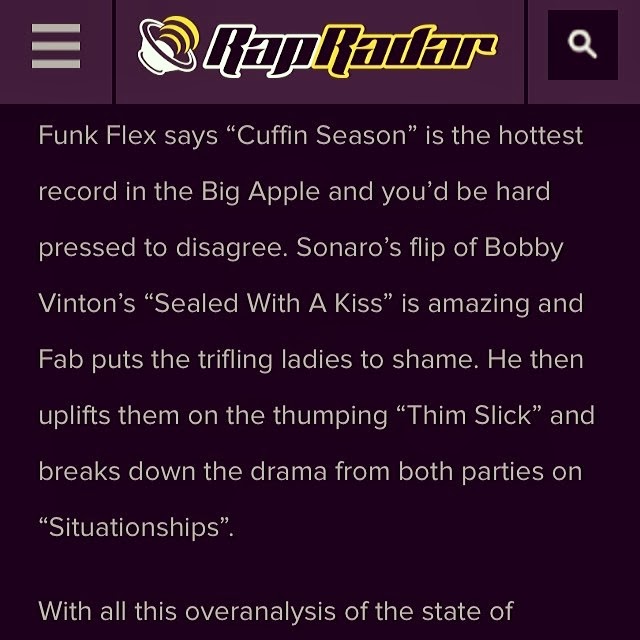Open the search magnifier icon
This screenshot has height=640, width=640.
coord(582,45)
